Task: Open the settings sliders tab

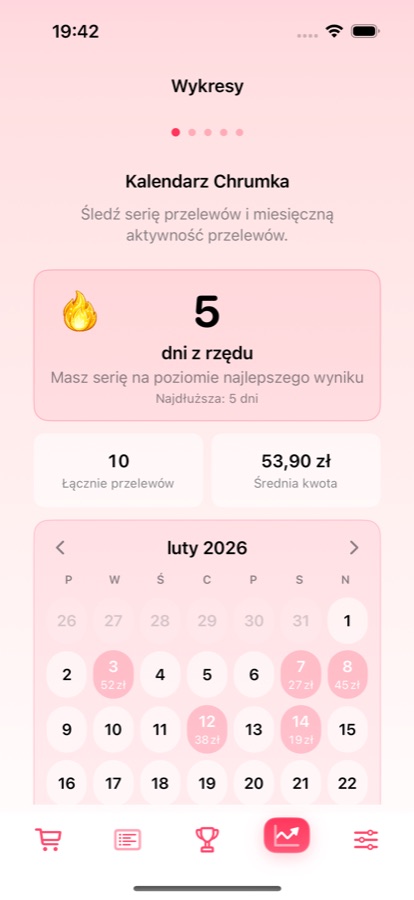Action: (x=366, y=839)
